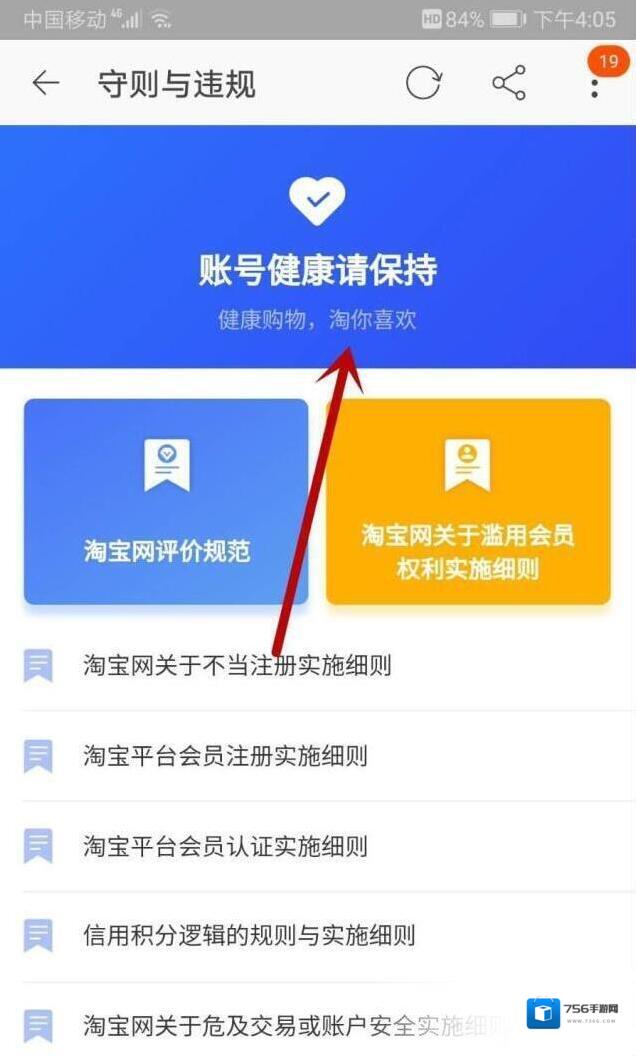Open 淘宝网关于滥用会员权利实施细则 card
Viewport: 636px width, 1056px height.
[x=468, y=502]
